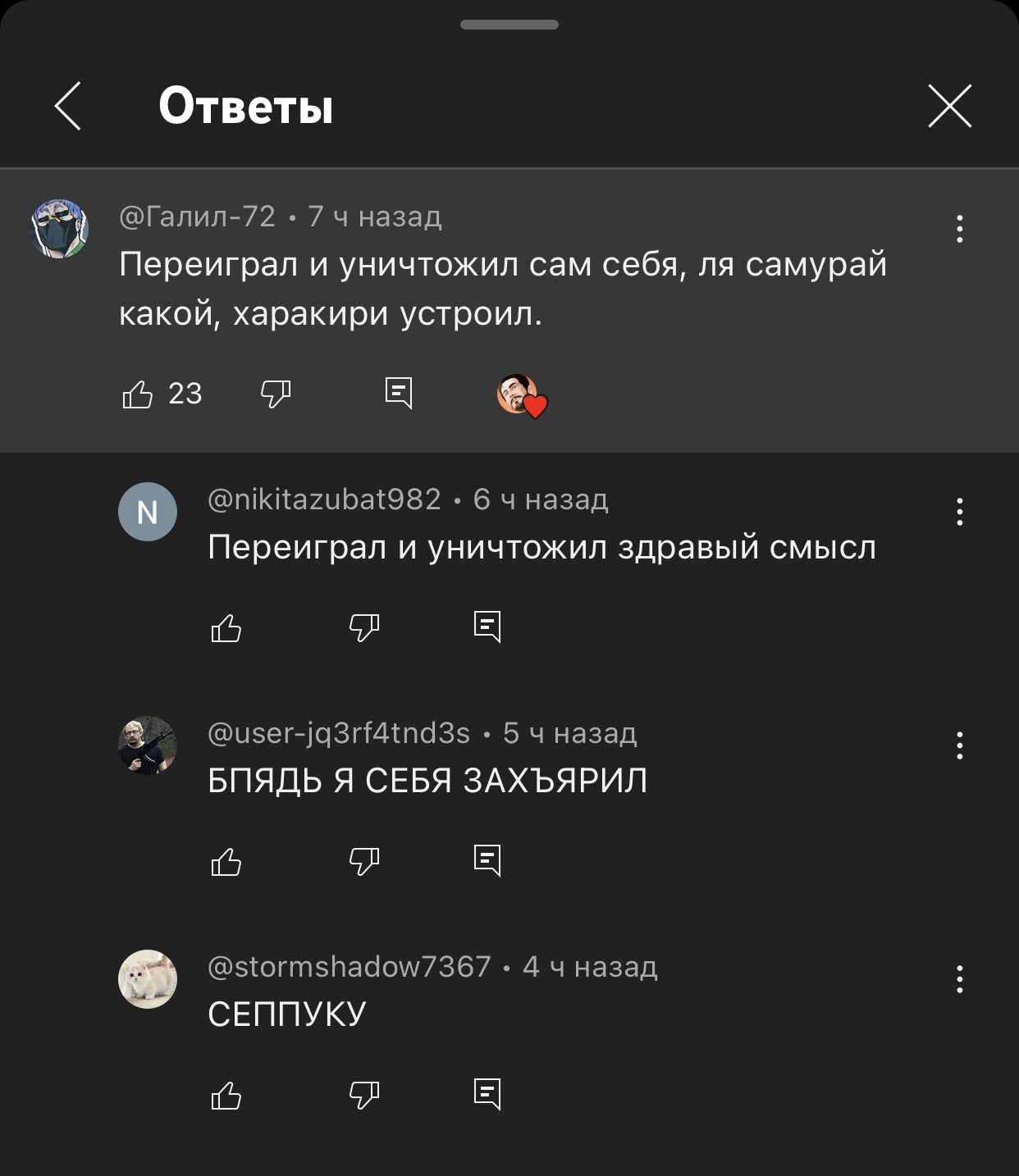Like the reply by @nikitazubat982
Image resolution: width=1019 pixels, height=1176 pixels.
[x=226, y=628]
